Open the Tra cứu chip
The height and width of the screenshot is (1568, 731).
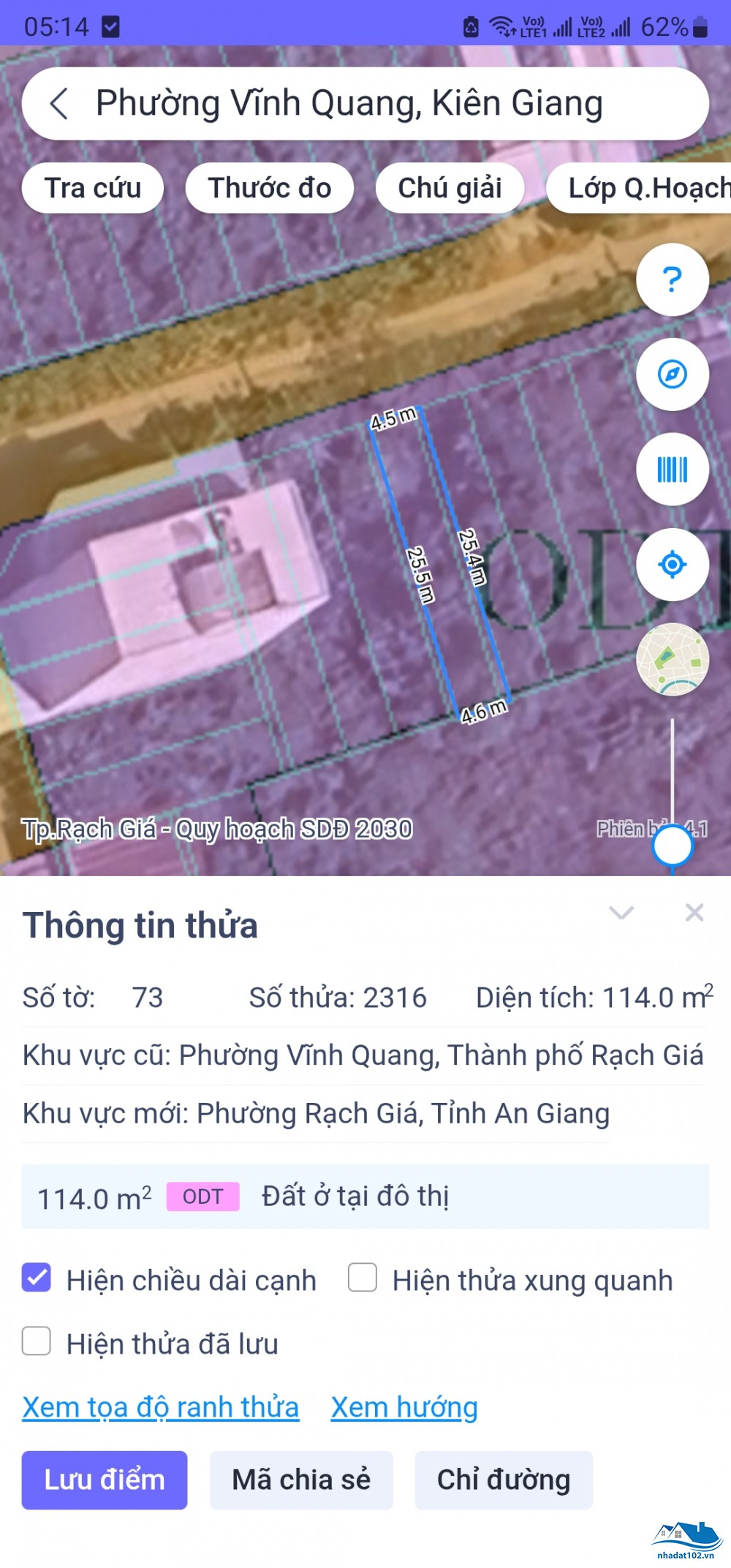tap(93, 188)
